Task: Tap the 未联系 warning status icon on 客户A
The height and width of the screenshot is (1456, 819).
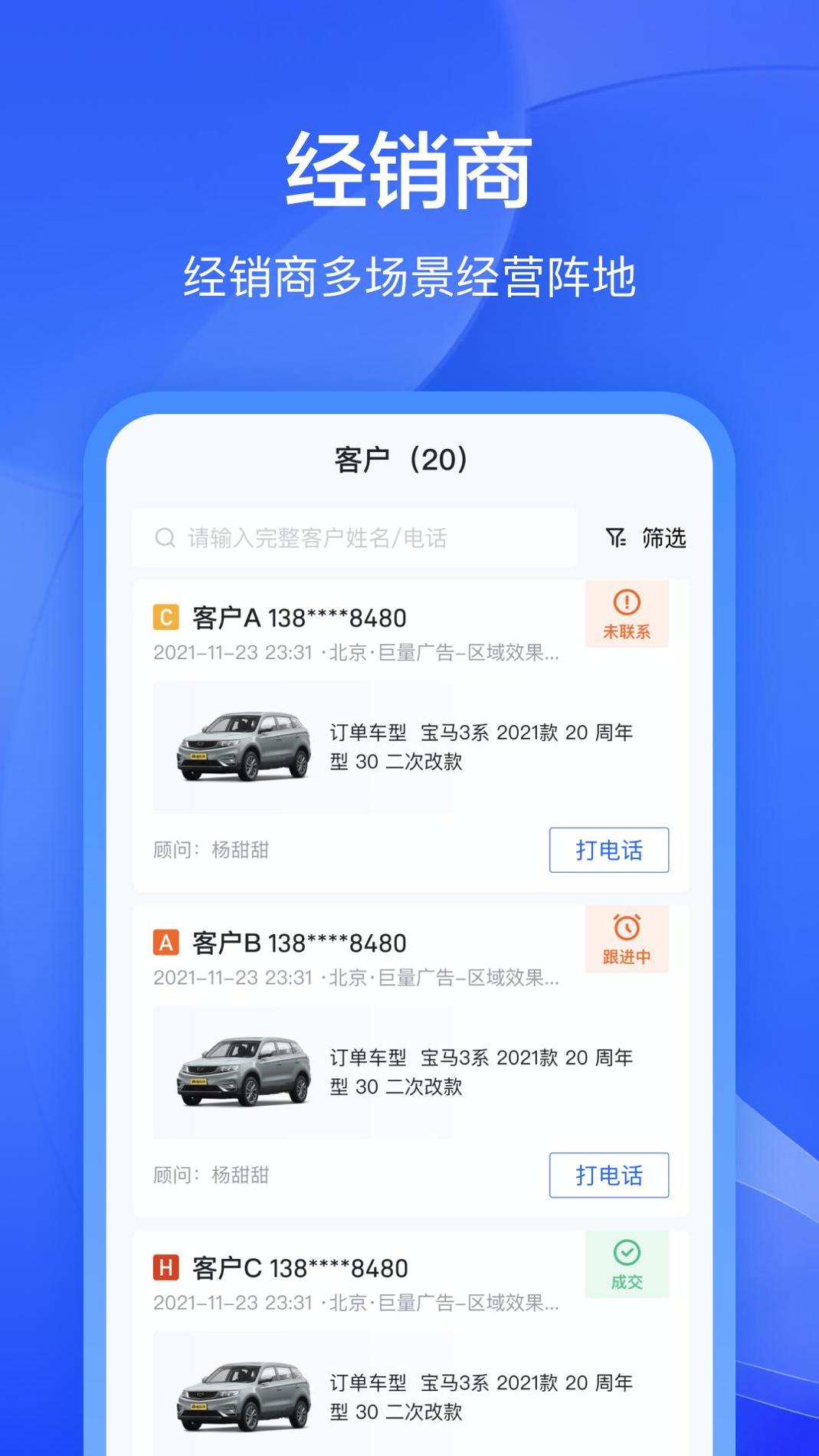Action: tap(627, 602)
